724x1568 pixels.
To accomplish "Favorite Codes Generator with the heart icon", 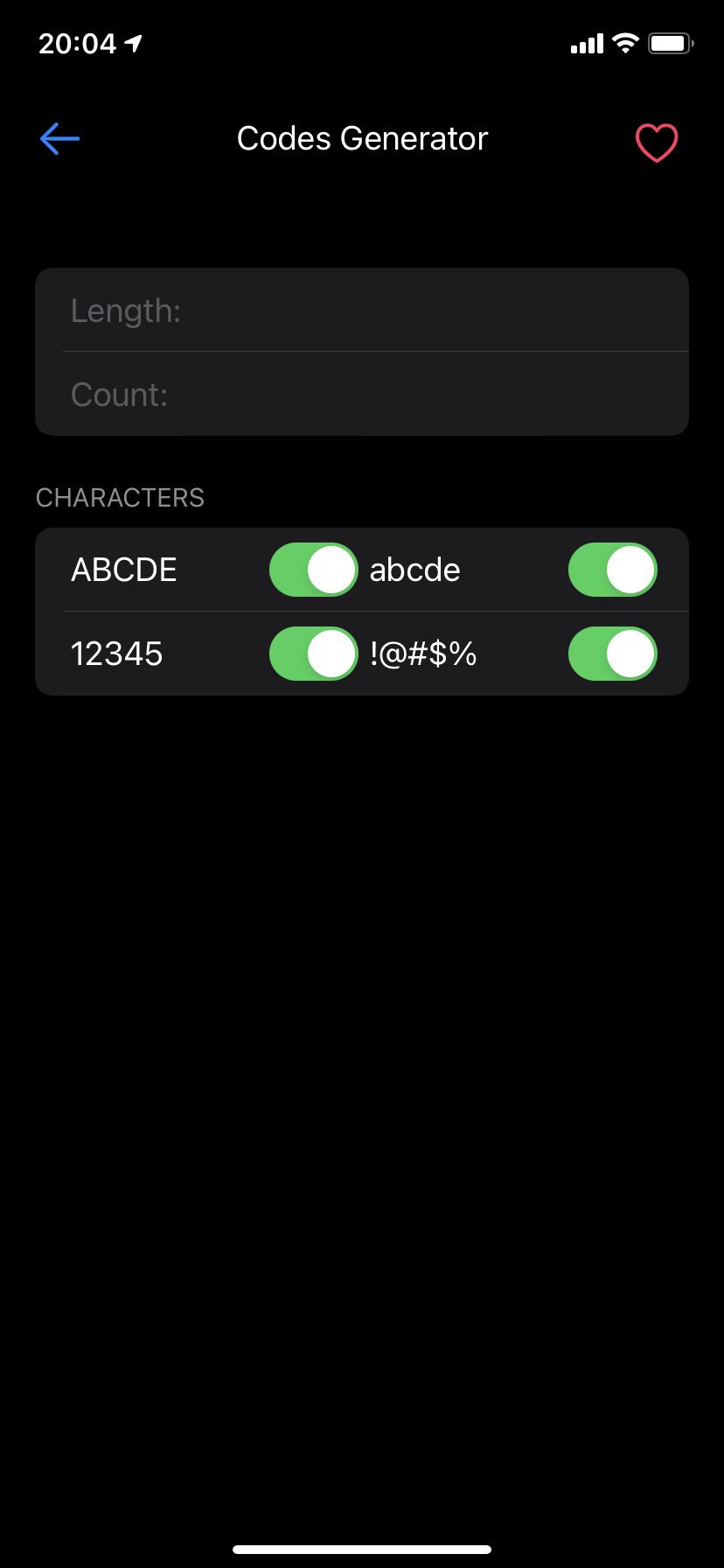I will tap(656, 143).
